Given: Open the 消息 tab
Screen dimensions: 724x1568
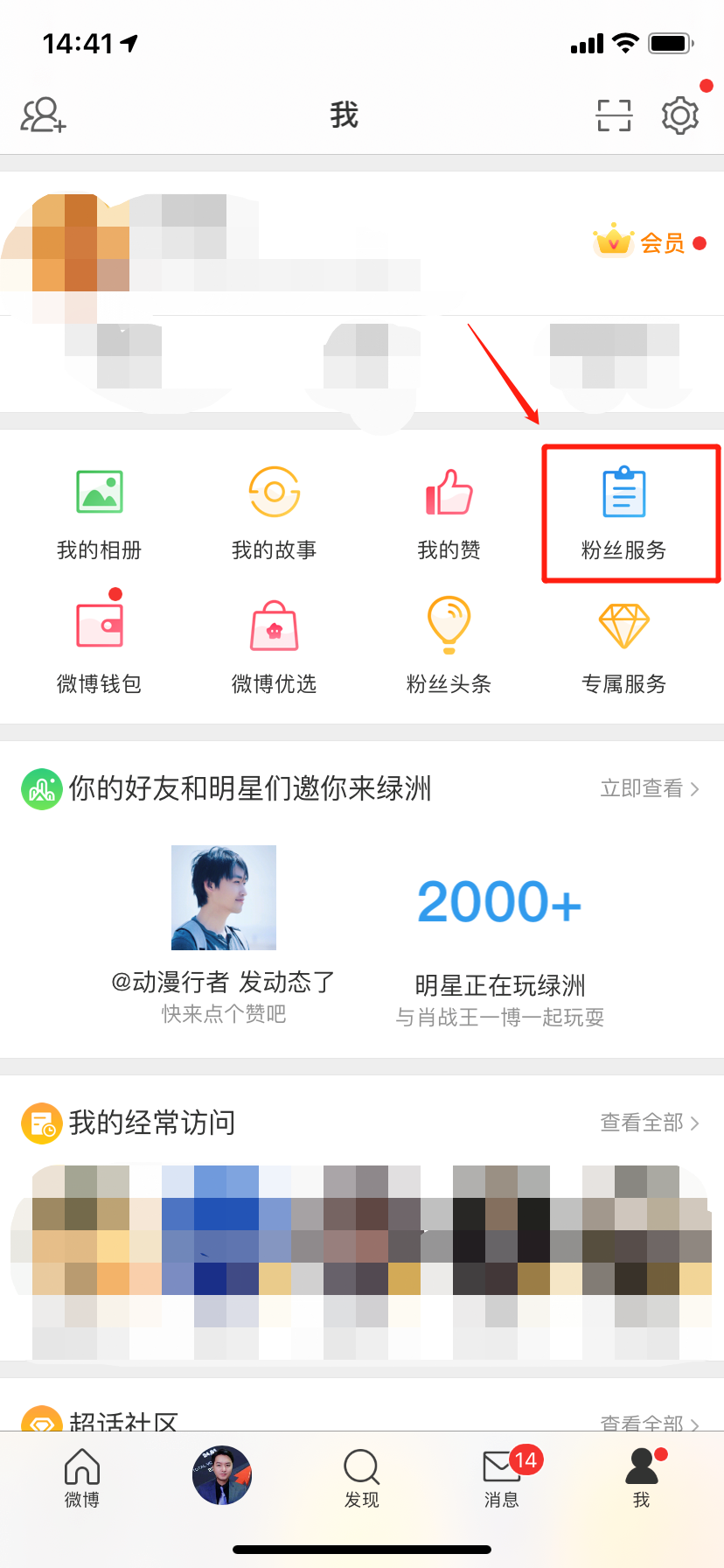Looking at the screenshot, I should point(502,1477).
